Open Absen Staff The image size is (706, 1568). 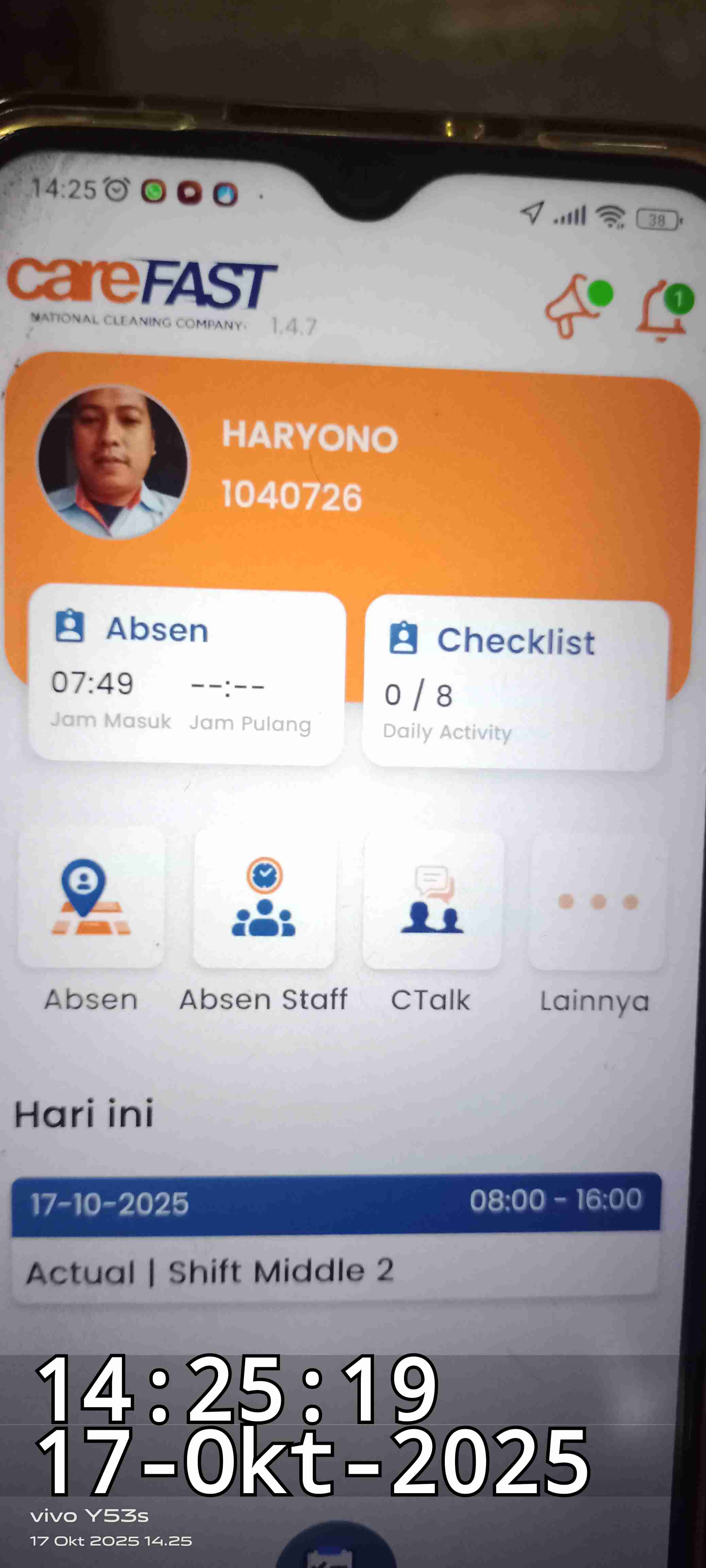pos(264,898)
